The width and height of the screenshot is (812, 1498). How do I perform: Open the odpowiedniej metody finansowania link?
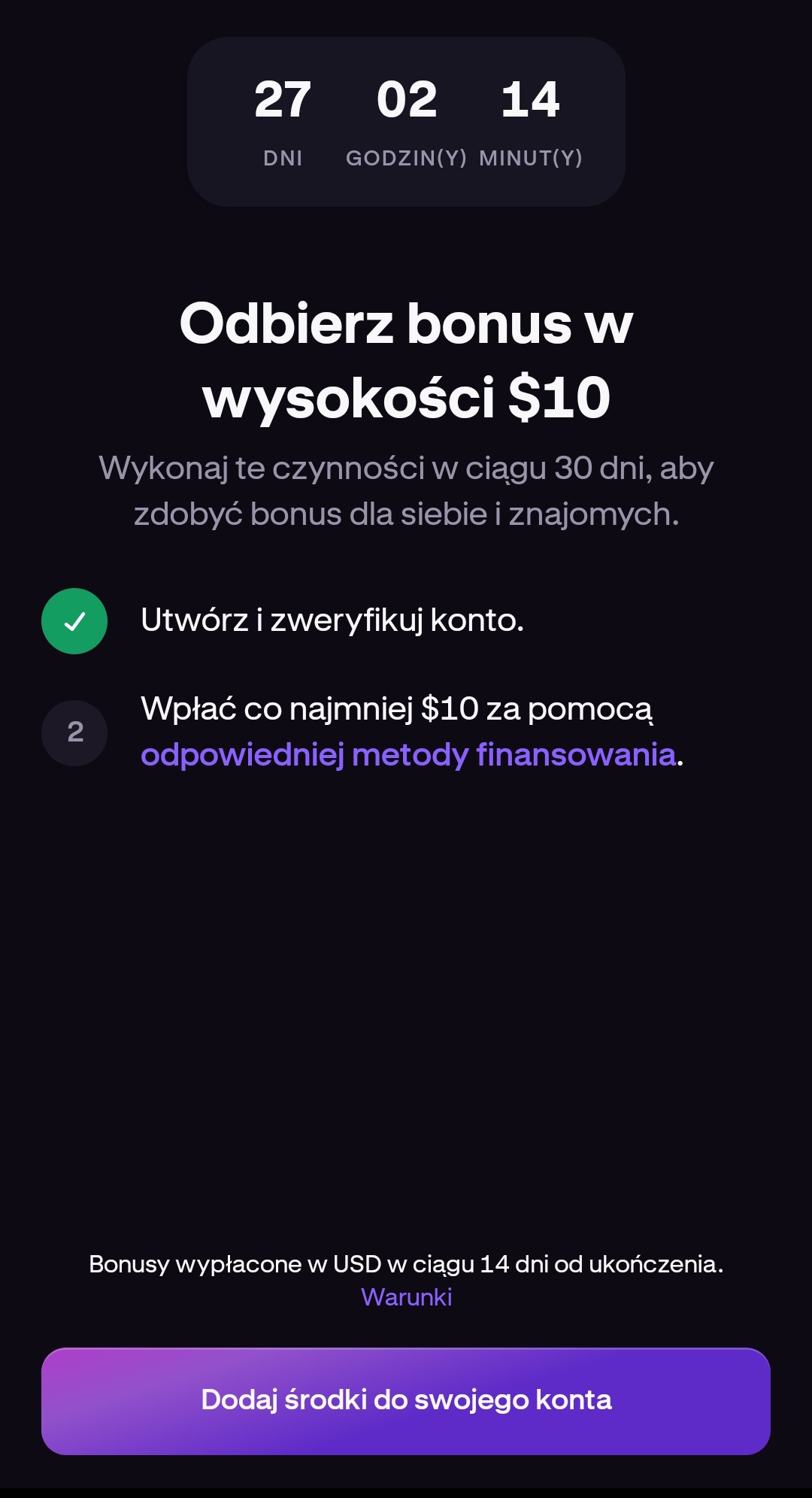coord(408,755)
